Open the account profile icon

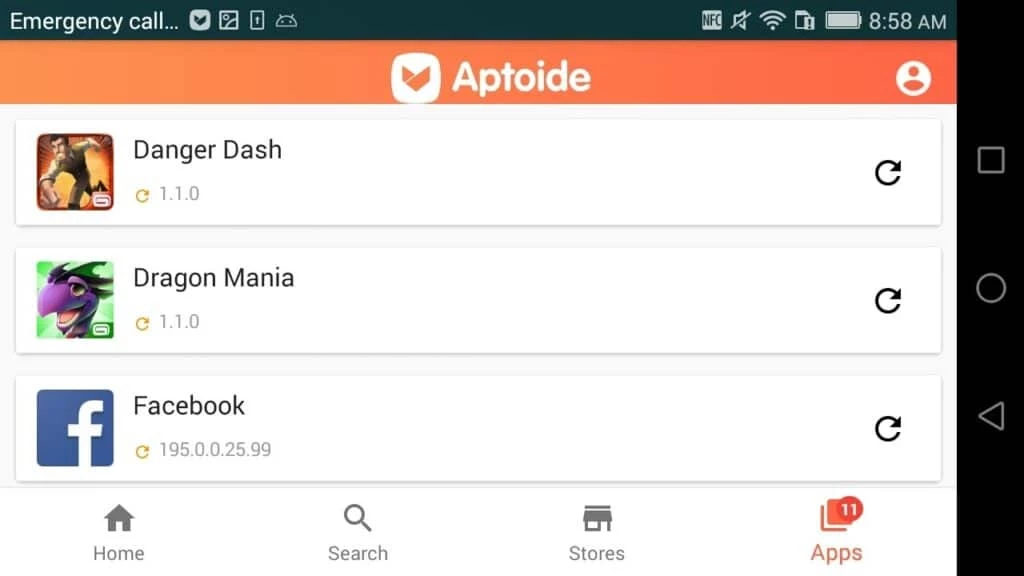click(913, 78)
